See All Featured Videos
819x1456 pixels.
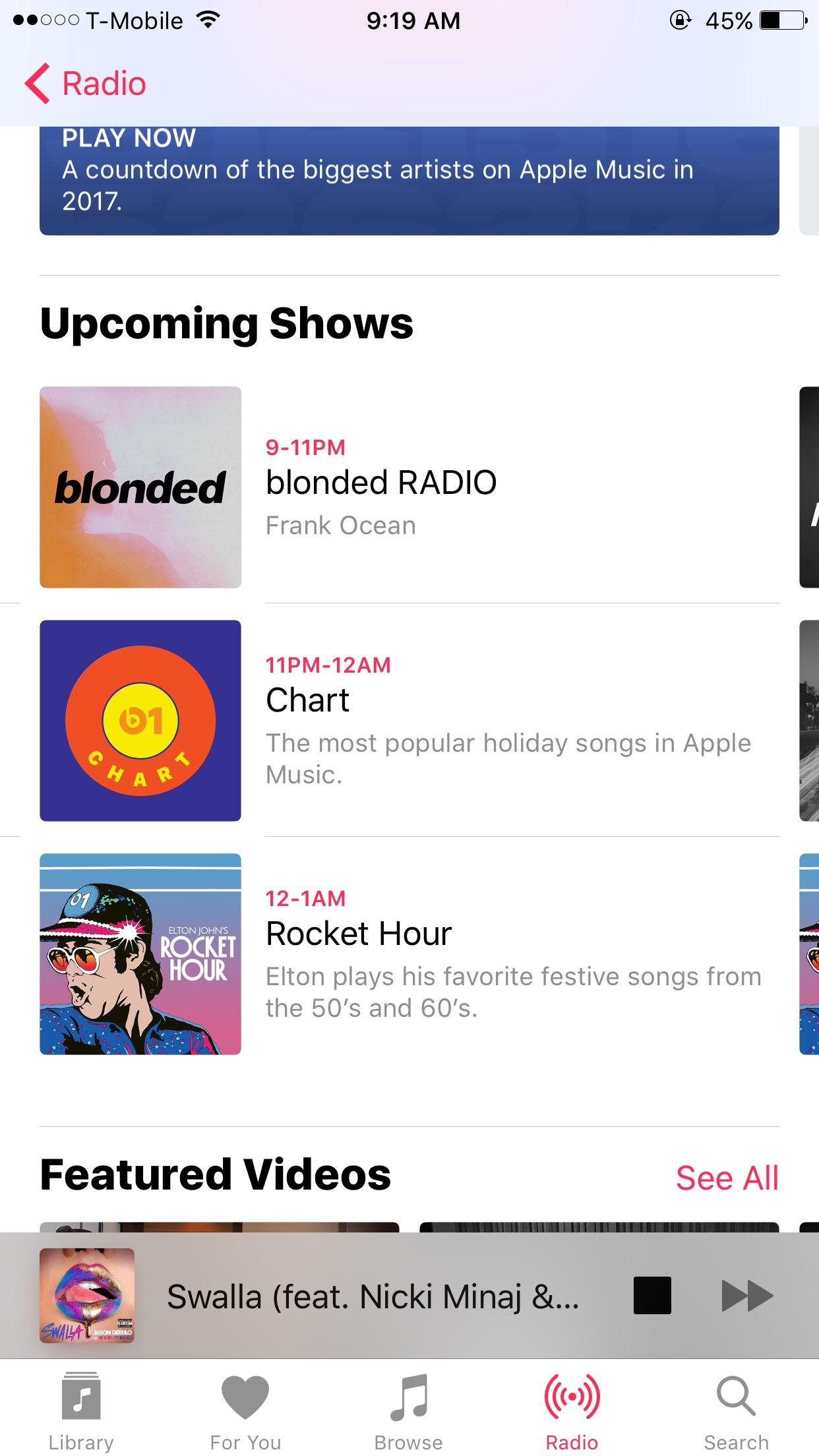click(x=725, y=1176)
